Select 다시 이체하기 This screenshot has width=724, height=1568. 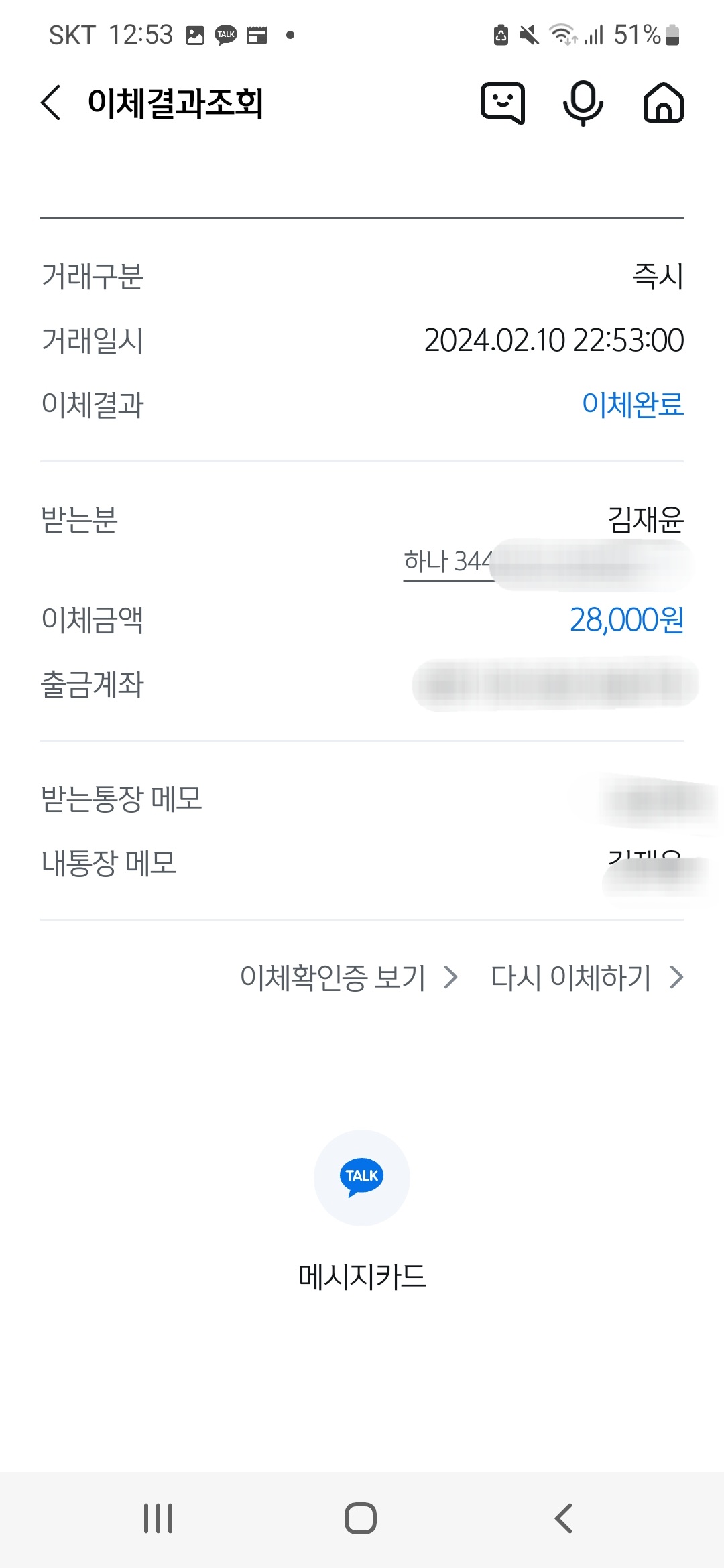tap(587, 978)
